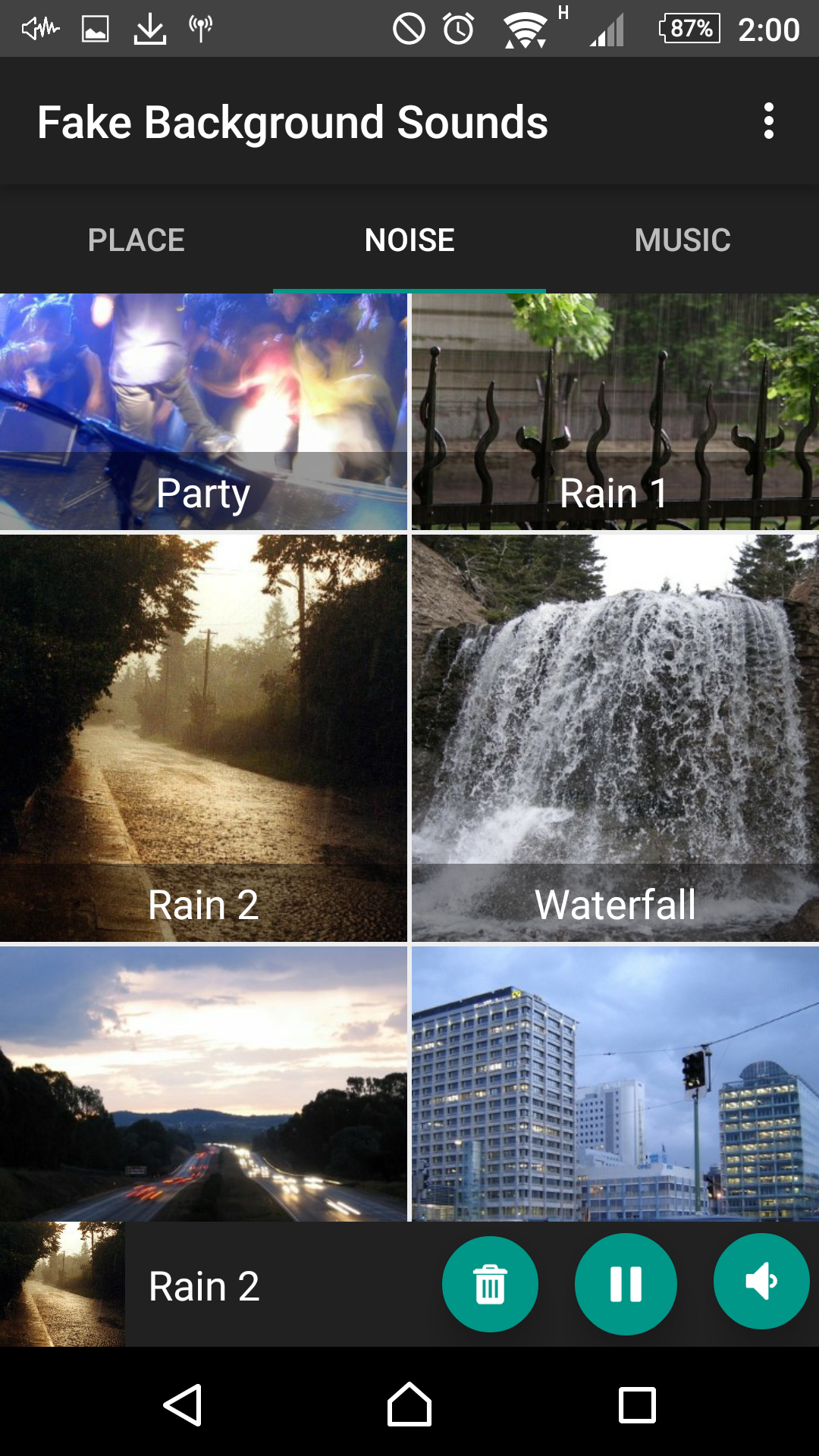
Task: Adjust volume with the speaker button
Action: click(761, 1282)
